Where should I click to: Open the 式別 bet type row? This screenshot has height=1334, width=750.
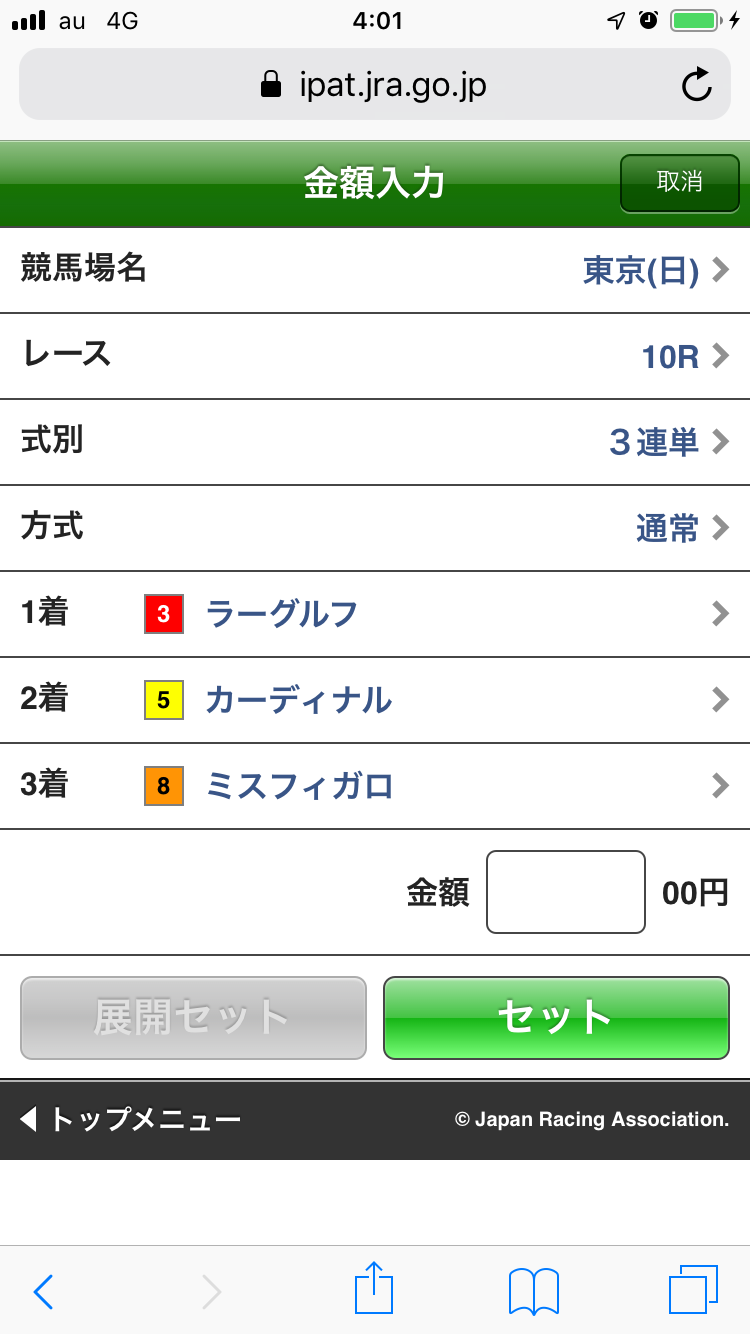click(x=375, y=442)
